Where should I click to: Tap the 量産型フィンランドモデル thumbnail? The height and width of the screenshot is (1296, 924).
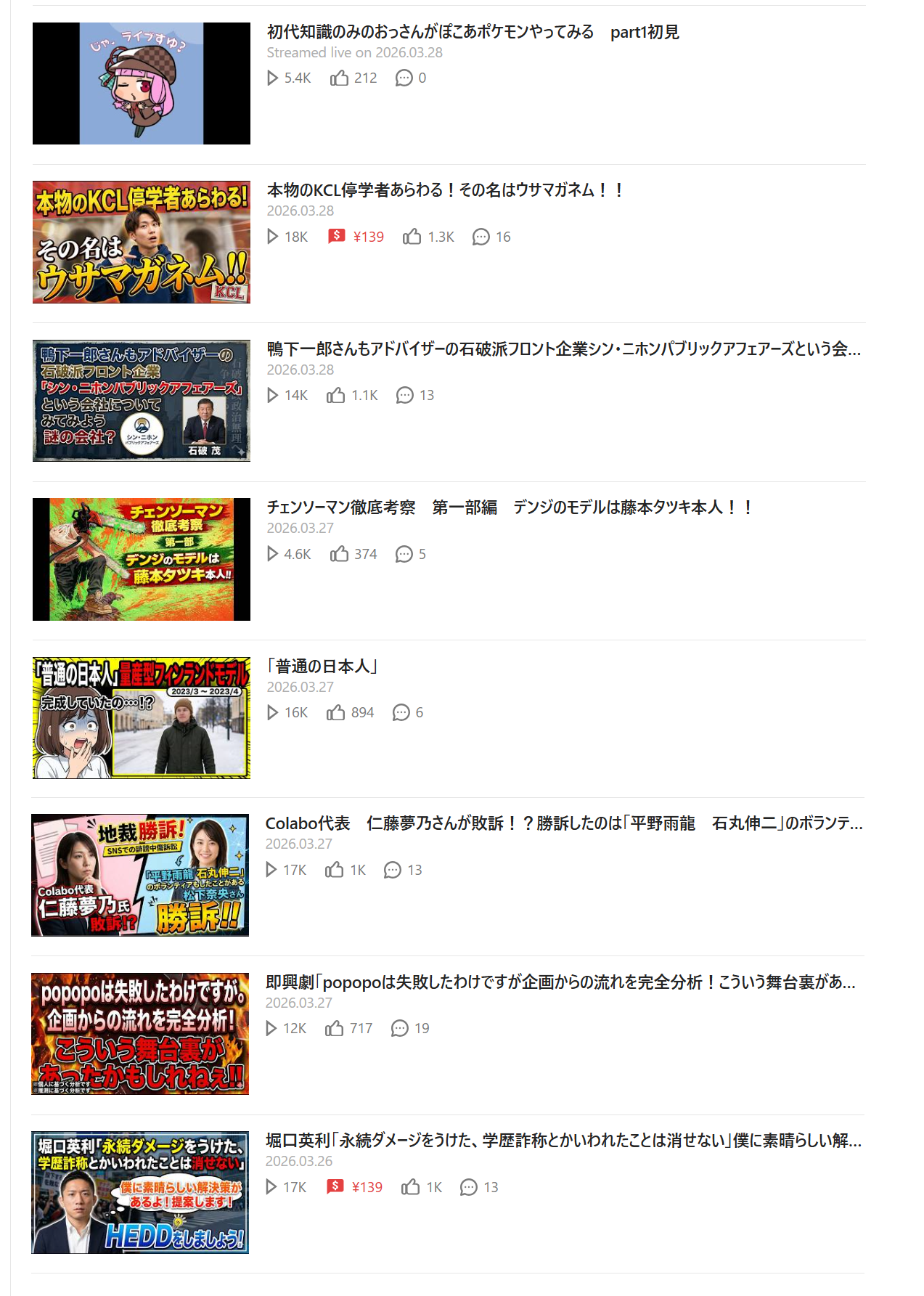(142, 718)
